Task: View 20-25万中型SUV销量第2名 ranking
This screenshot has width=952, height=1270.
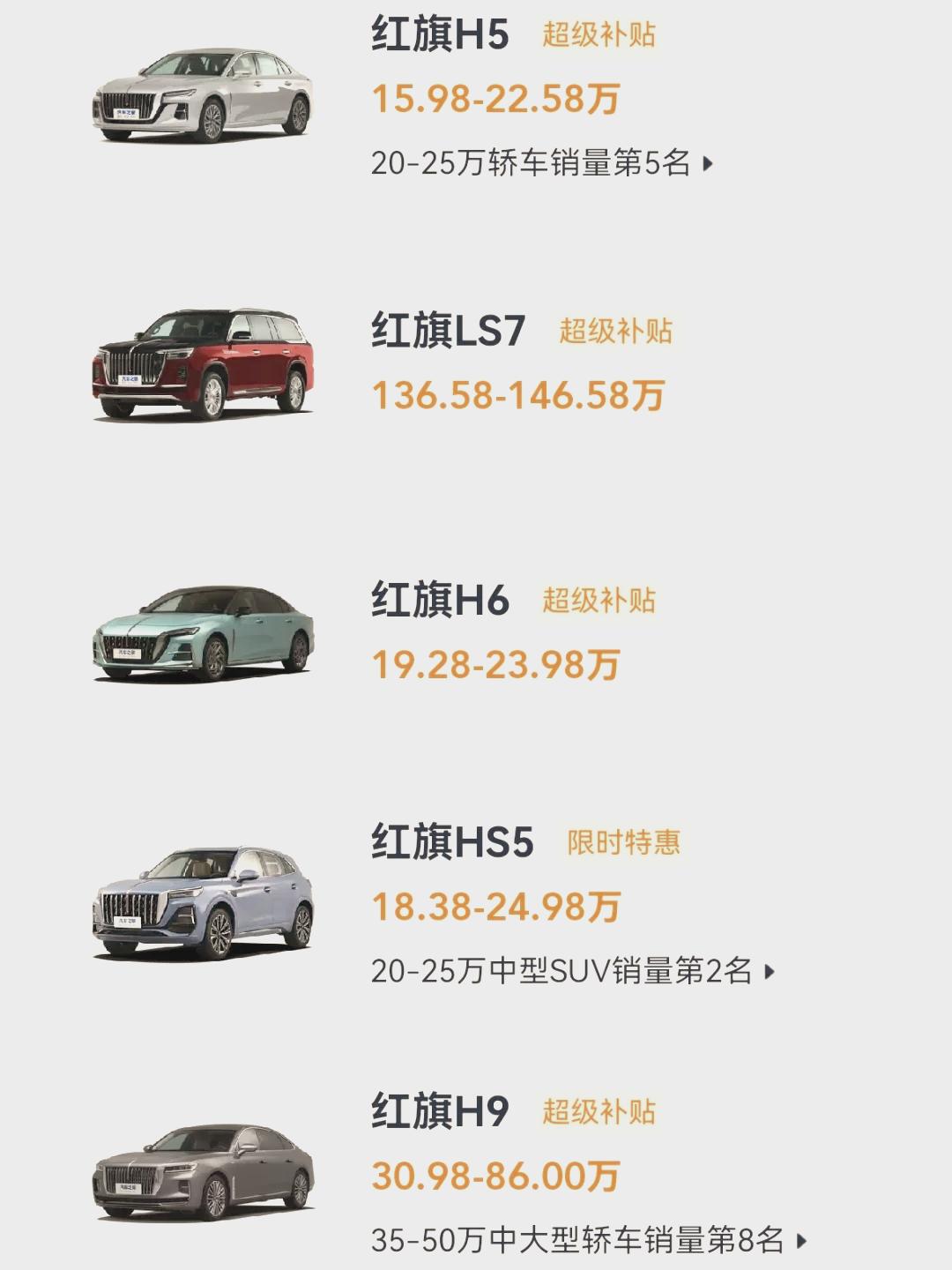Action: (x=571, y=971)
